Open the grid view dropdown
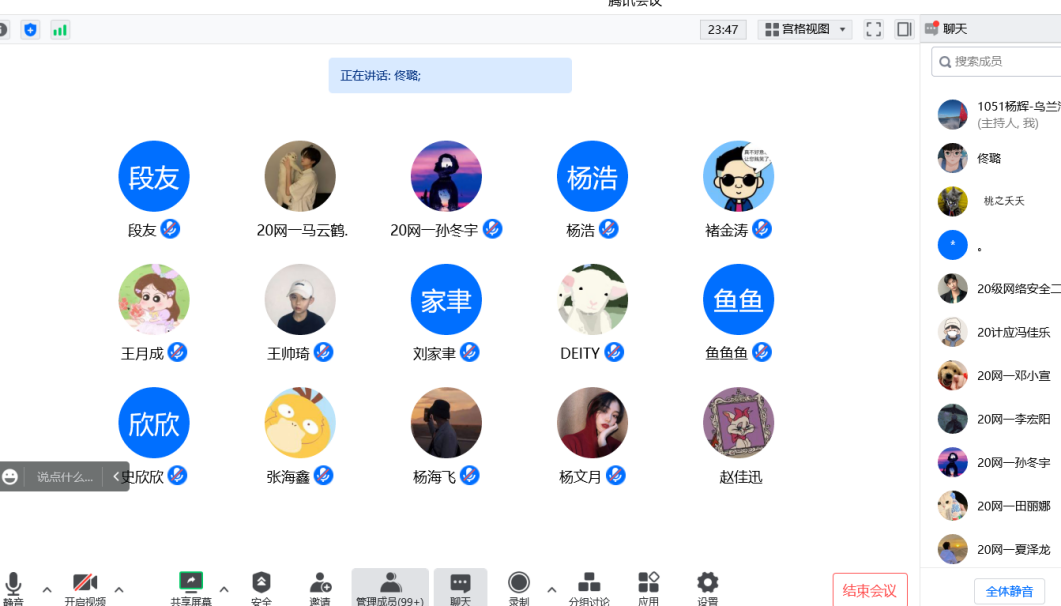 (x=805, y=29)
